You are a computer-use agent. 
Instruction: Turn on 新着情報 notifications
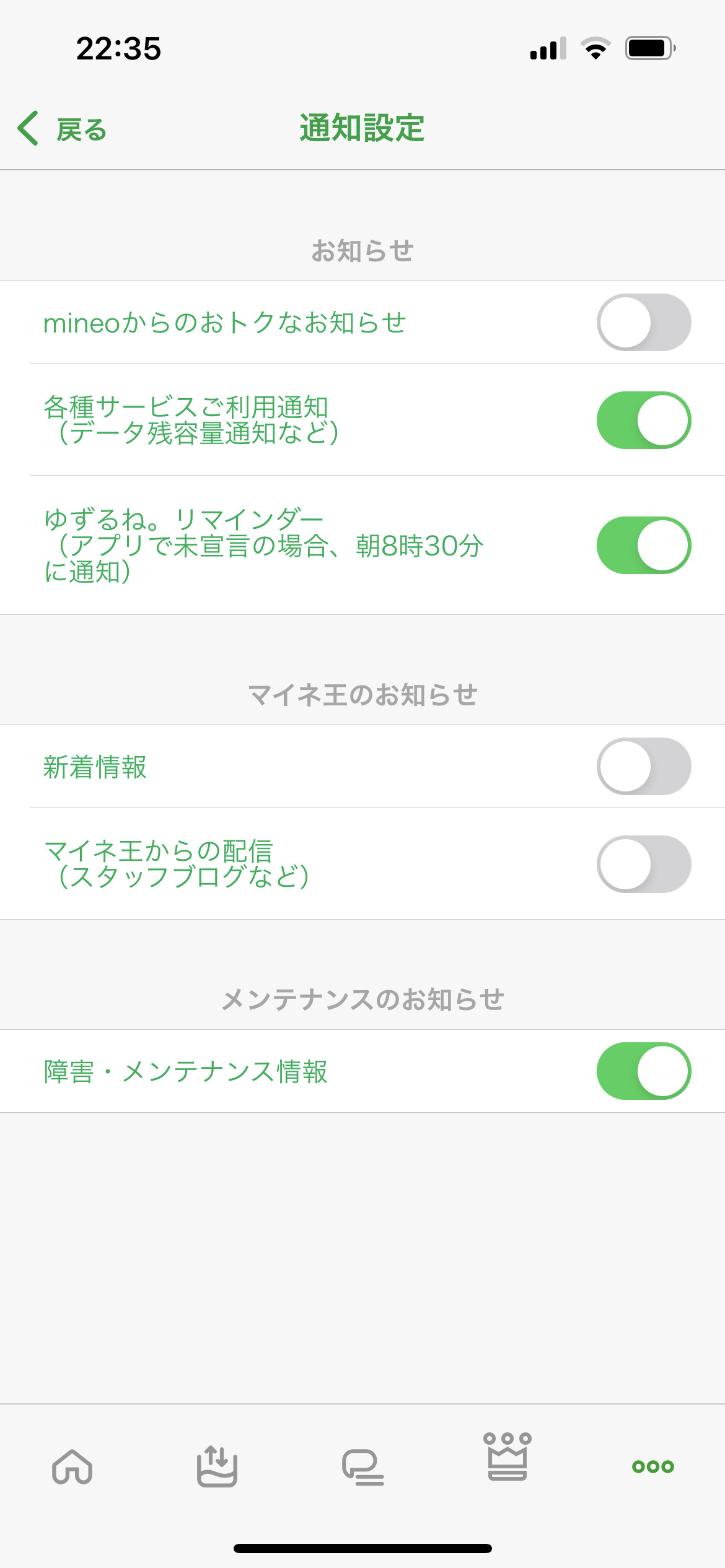tap(643, 766)
